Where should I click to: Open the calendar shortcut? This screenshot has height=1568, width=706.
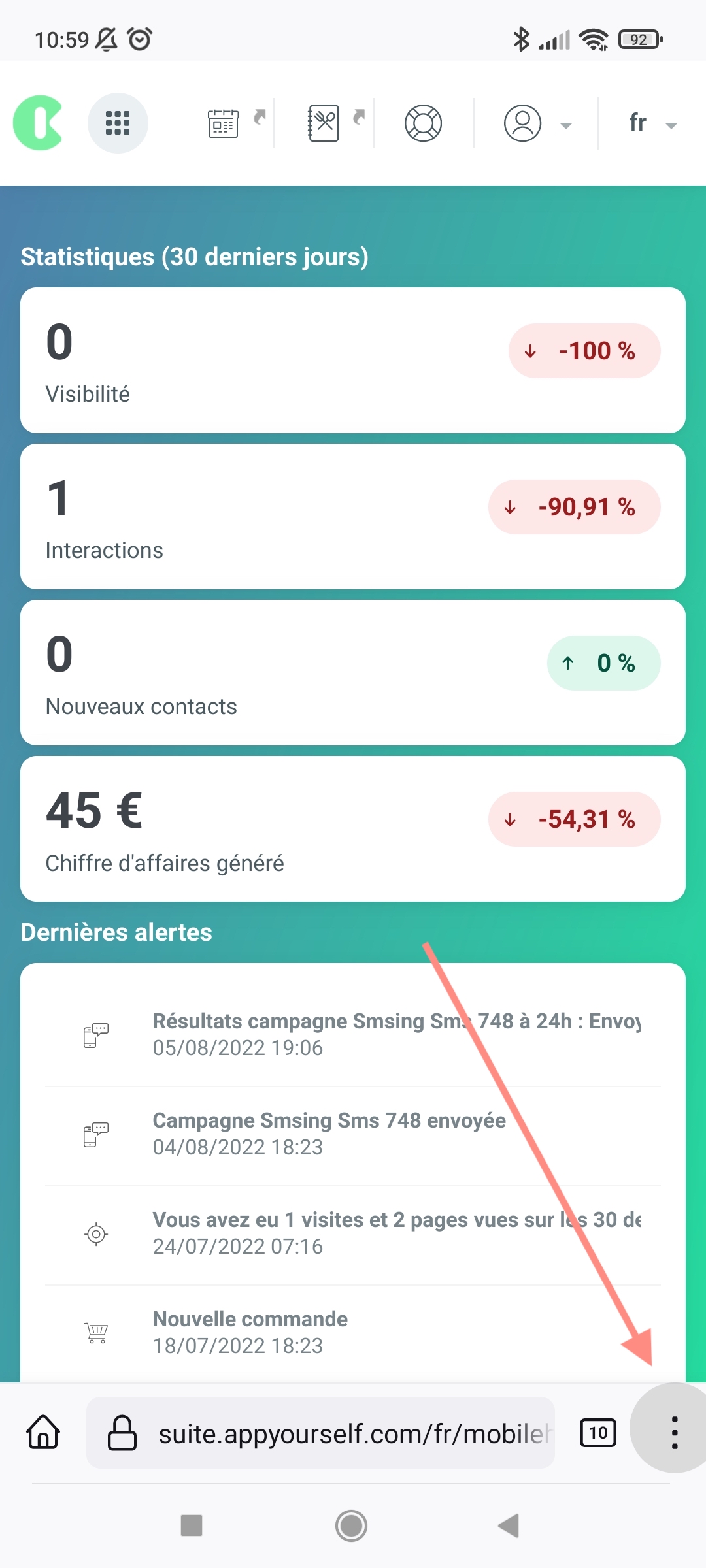tap(224, 123)
